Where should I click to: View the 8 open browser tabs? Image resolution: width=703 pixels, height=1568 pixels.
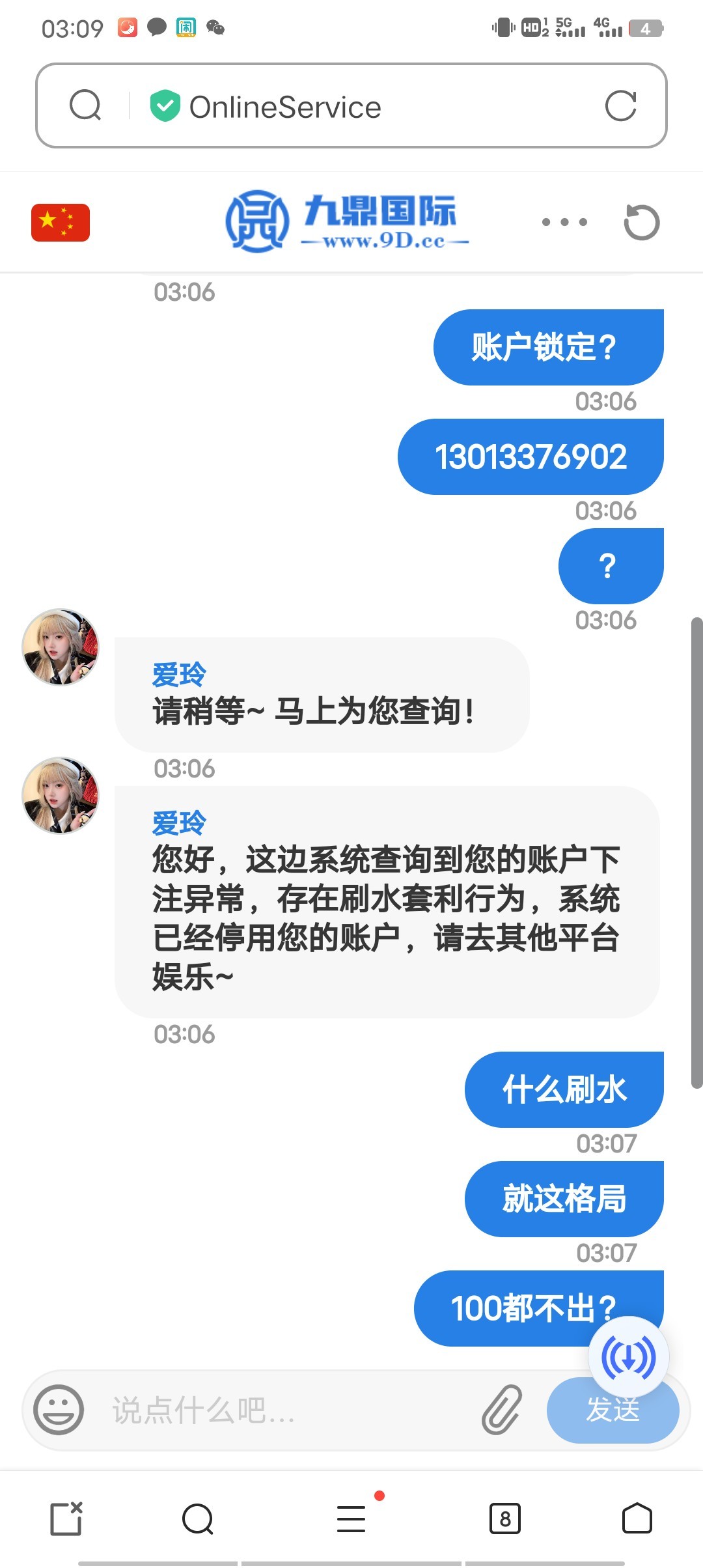pos(504,1519)
